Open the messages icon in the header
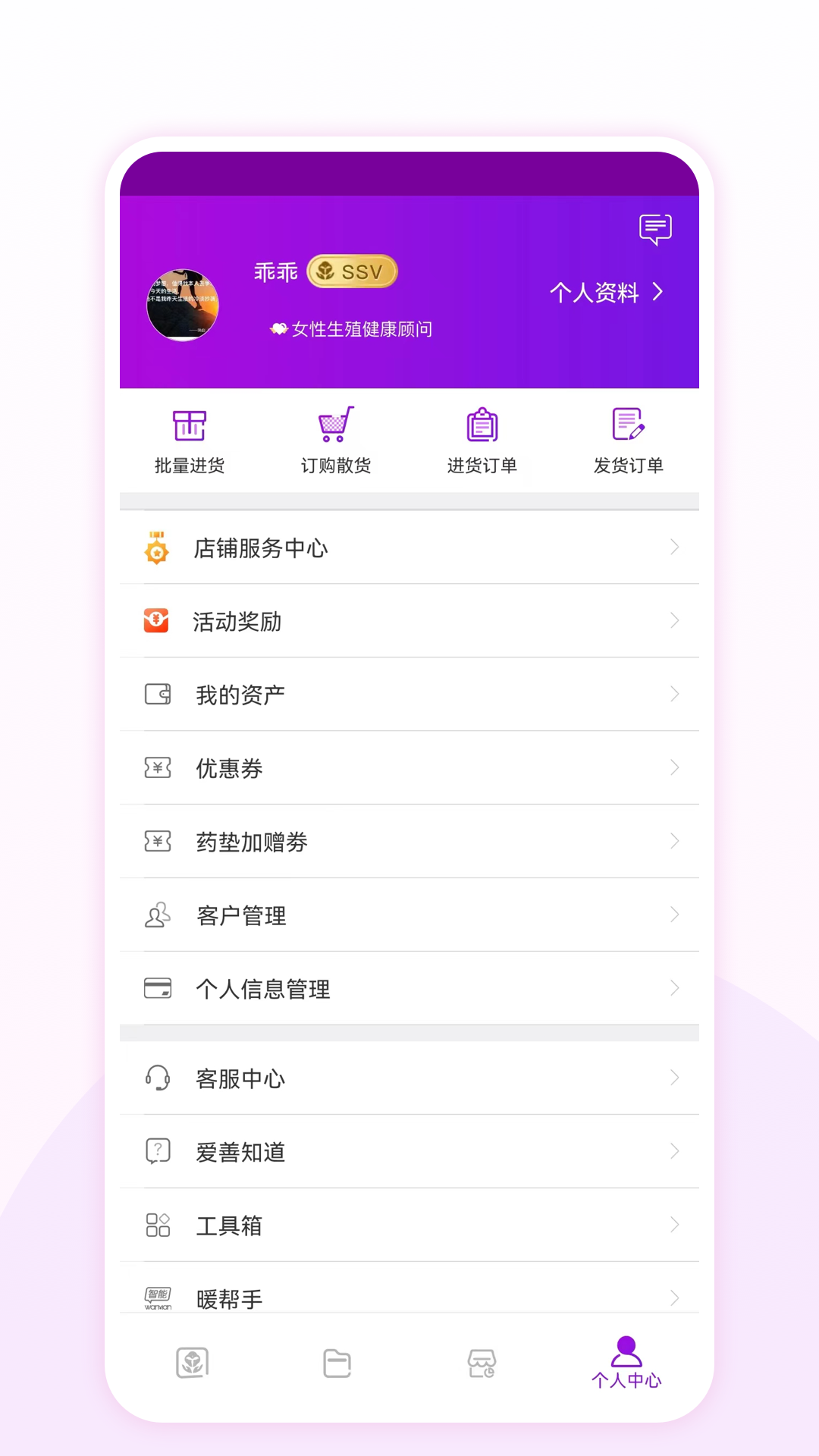The image size is (819, 1456). click(655, 229)
